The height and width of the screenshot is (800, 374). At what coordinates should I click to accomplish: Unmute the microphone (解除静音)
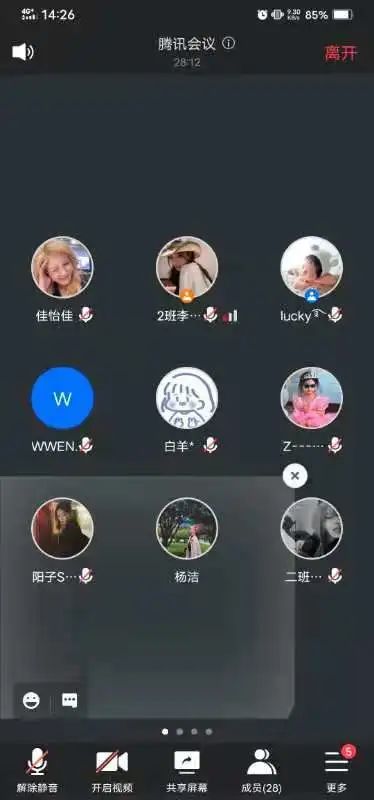point(37,769)
